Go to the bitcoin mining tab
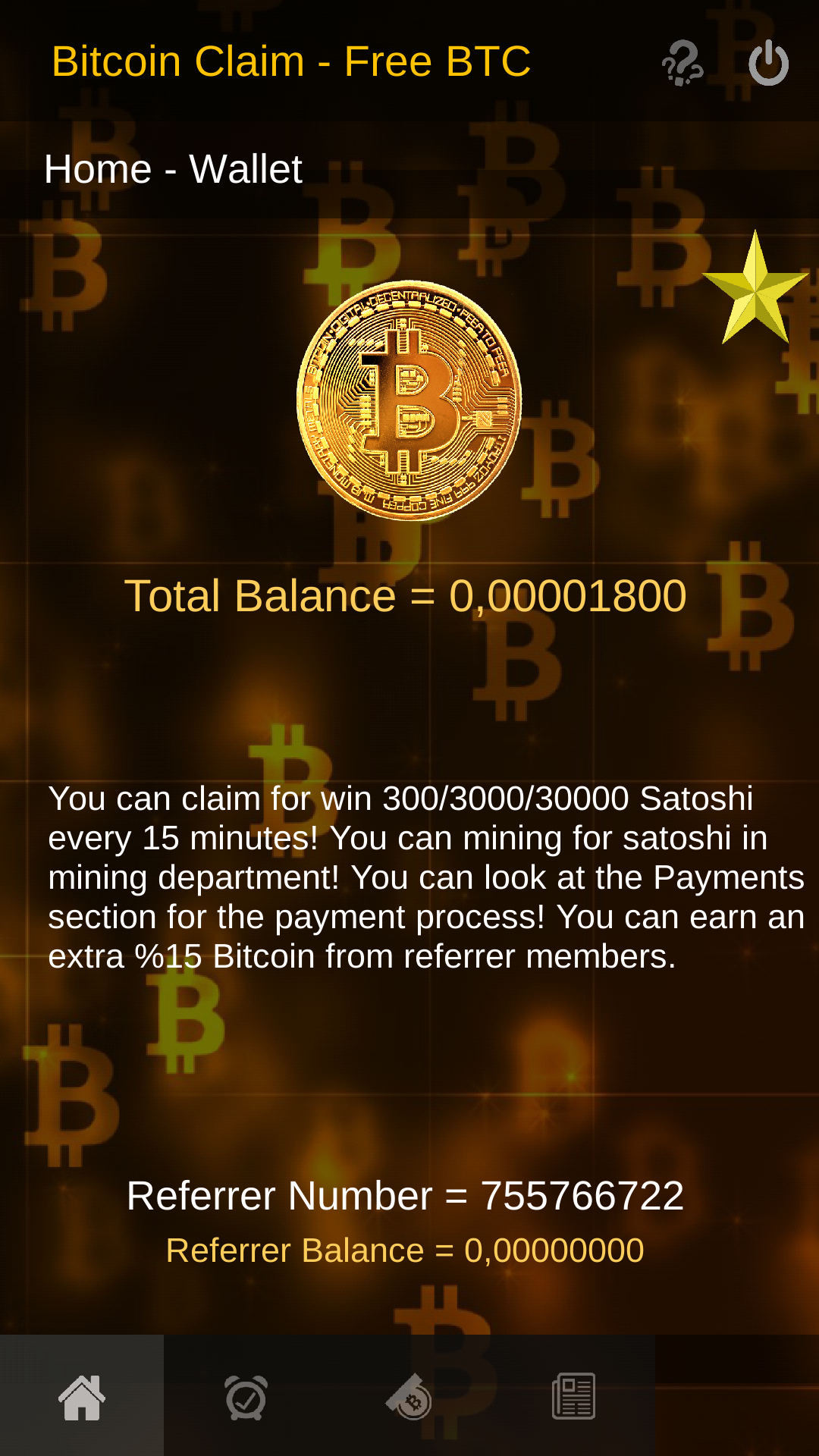819x1456 pixels. [409, 1396]
